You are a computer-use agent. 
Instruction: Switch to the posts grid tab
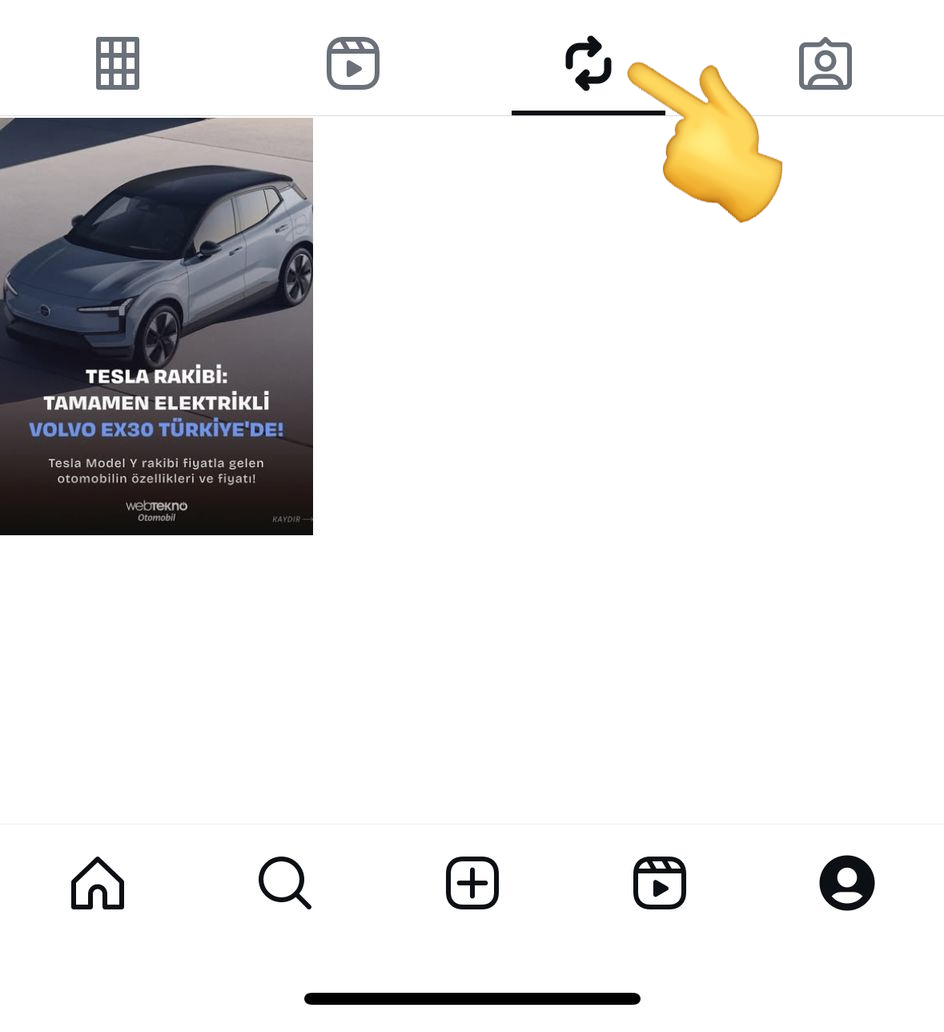point(118,64)
